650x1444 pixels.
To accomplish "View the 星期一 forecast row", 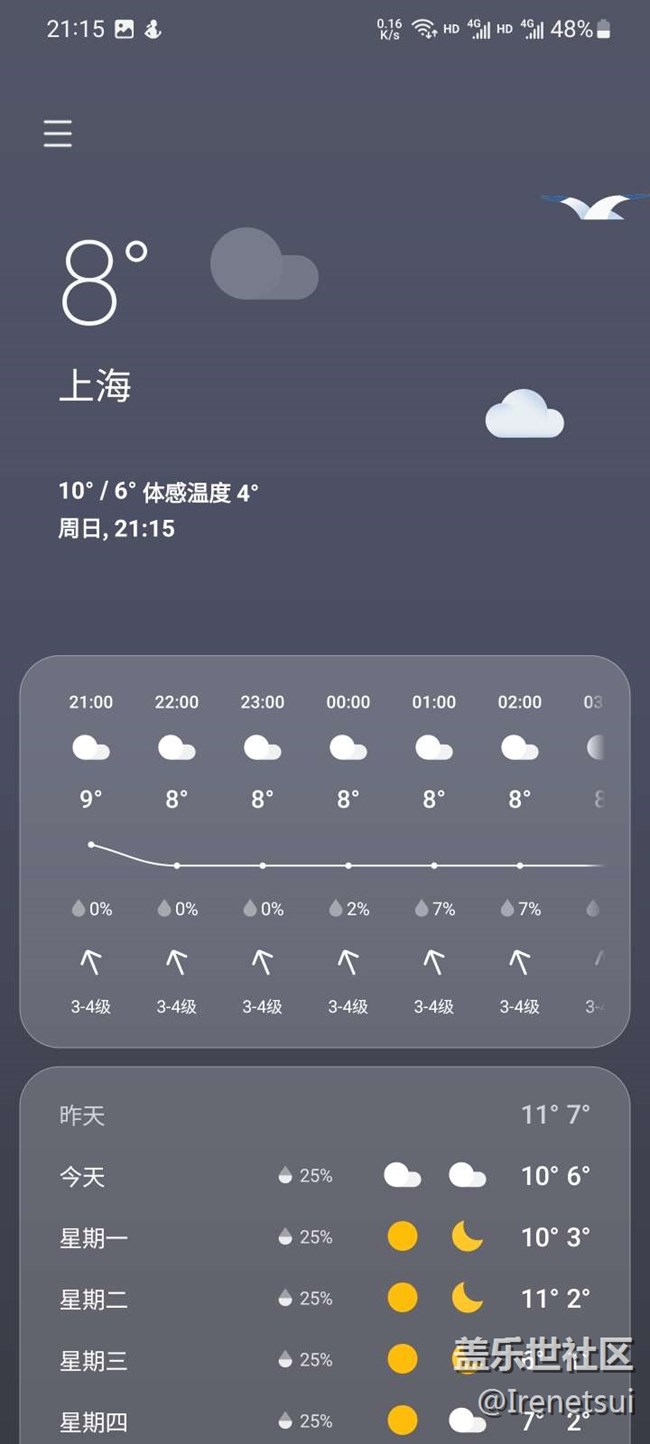I will pyautogui.click(x=324, y=1238).
